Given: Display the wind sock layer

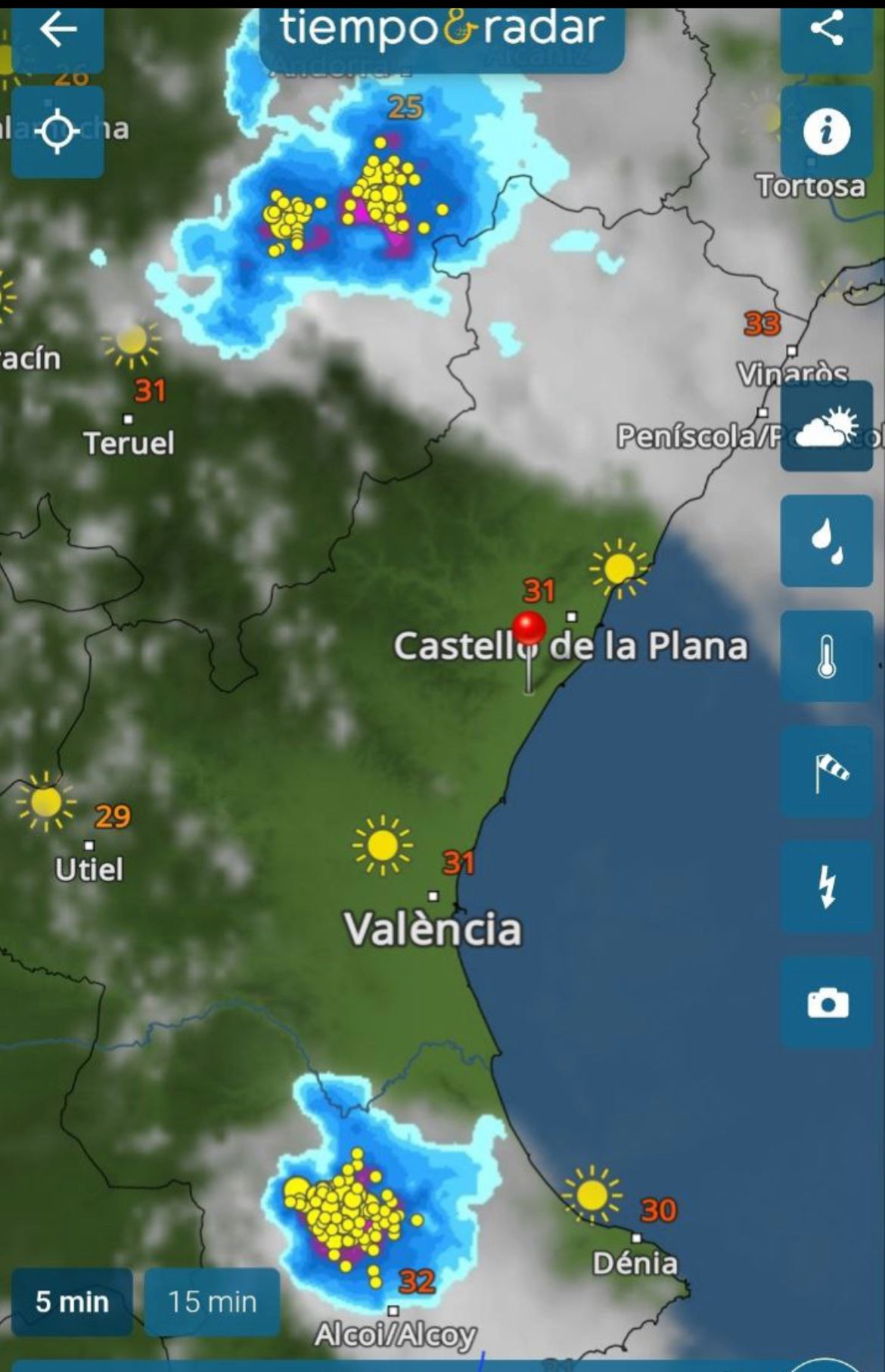Looking at the screenshot, I should [826, 771].
